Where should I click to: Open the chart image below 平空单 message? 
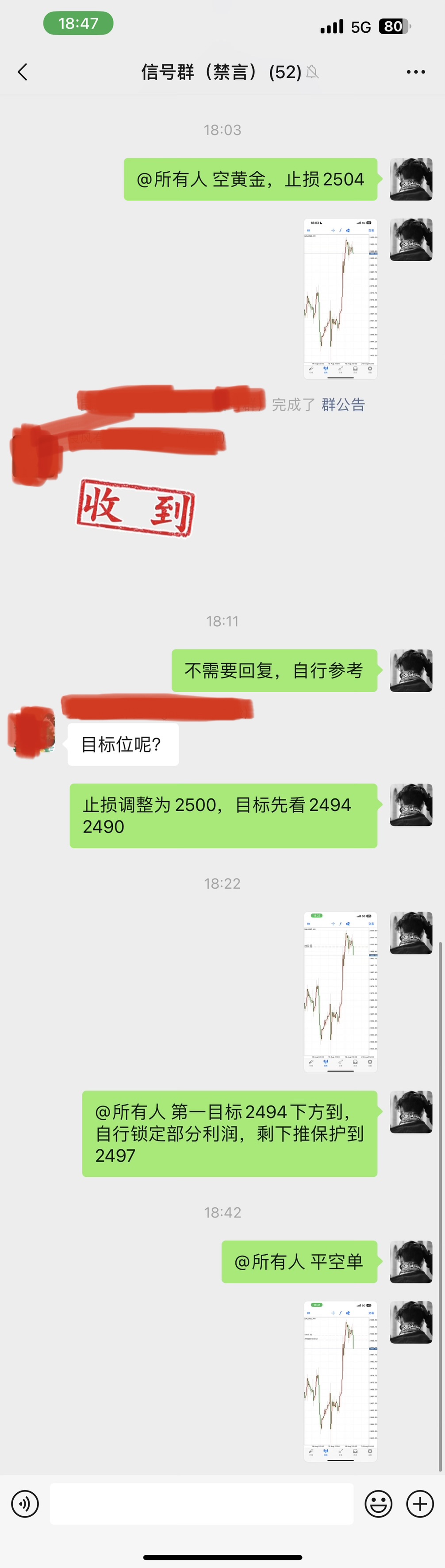(340, 1380)
